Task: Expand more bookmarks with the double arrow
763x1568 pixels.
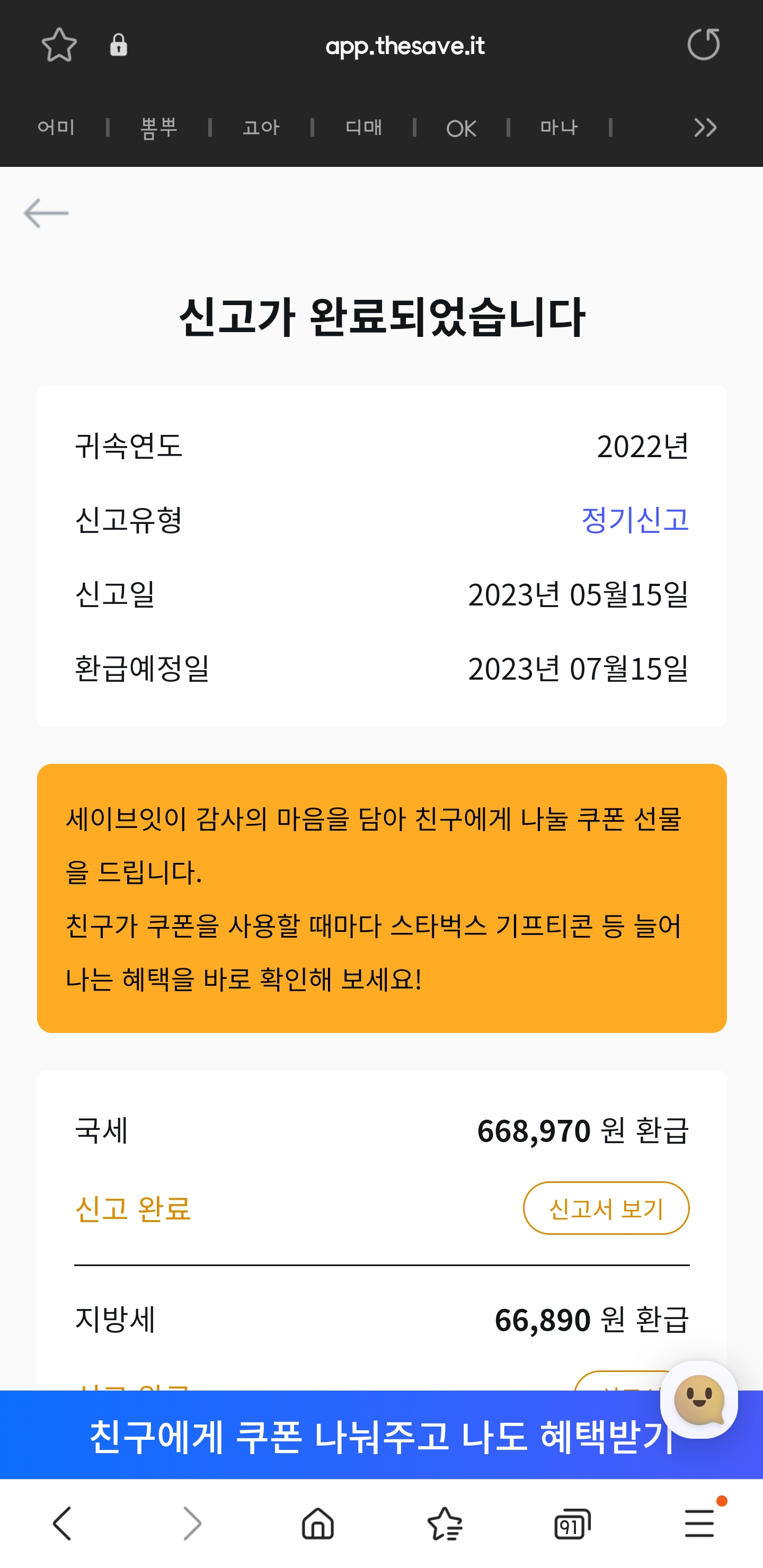Action: (x=705, y=128)
